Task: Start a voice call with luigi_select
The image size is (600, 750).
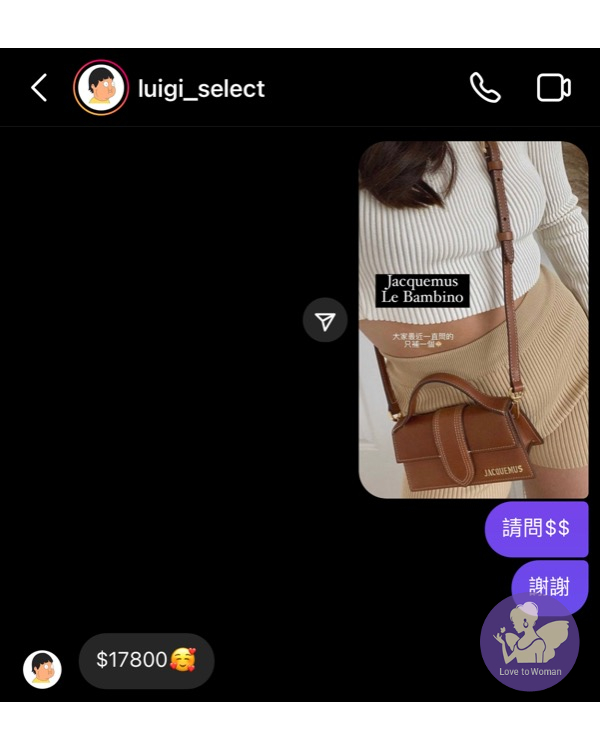Action: click(485, 88)
